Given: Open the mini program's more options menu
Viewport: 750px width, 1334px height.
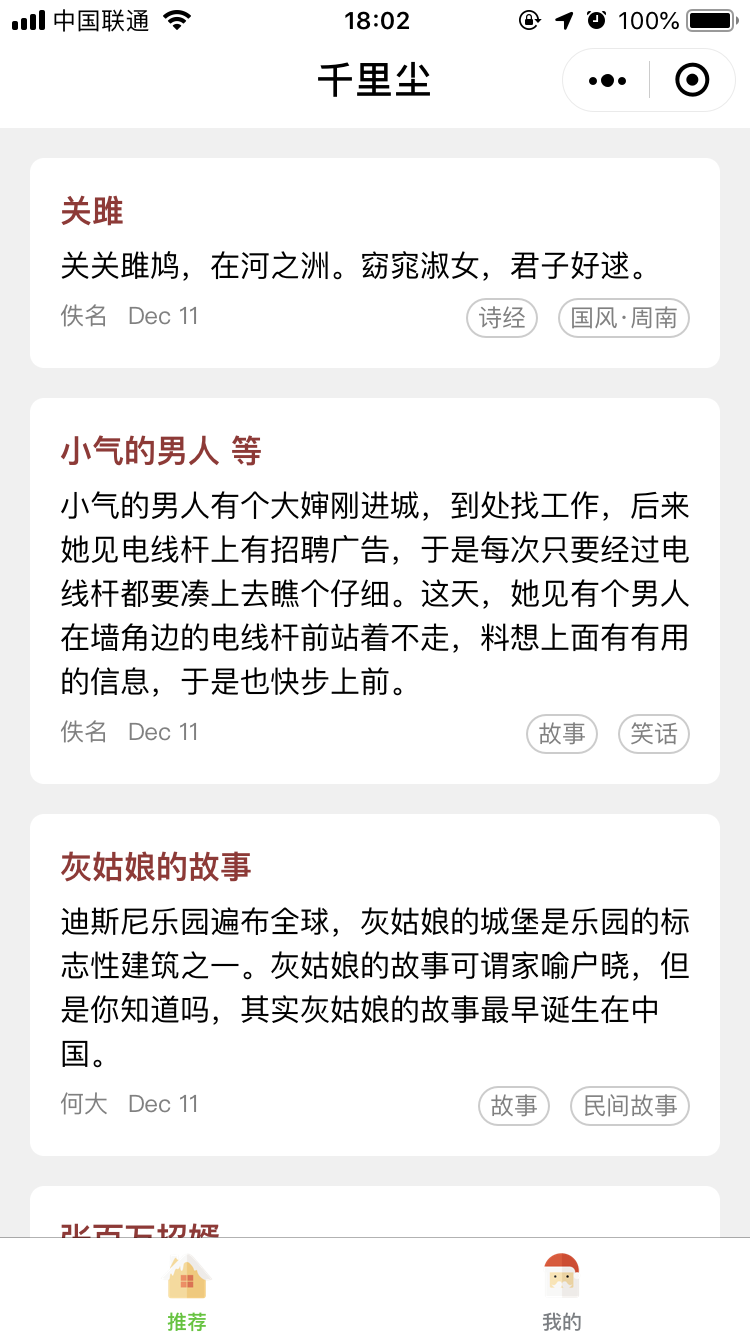Looking at the screenshot, I should (x=608, y=80).
